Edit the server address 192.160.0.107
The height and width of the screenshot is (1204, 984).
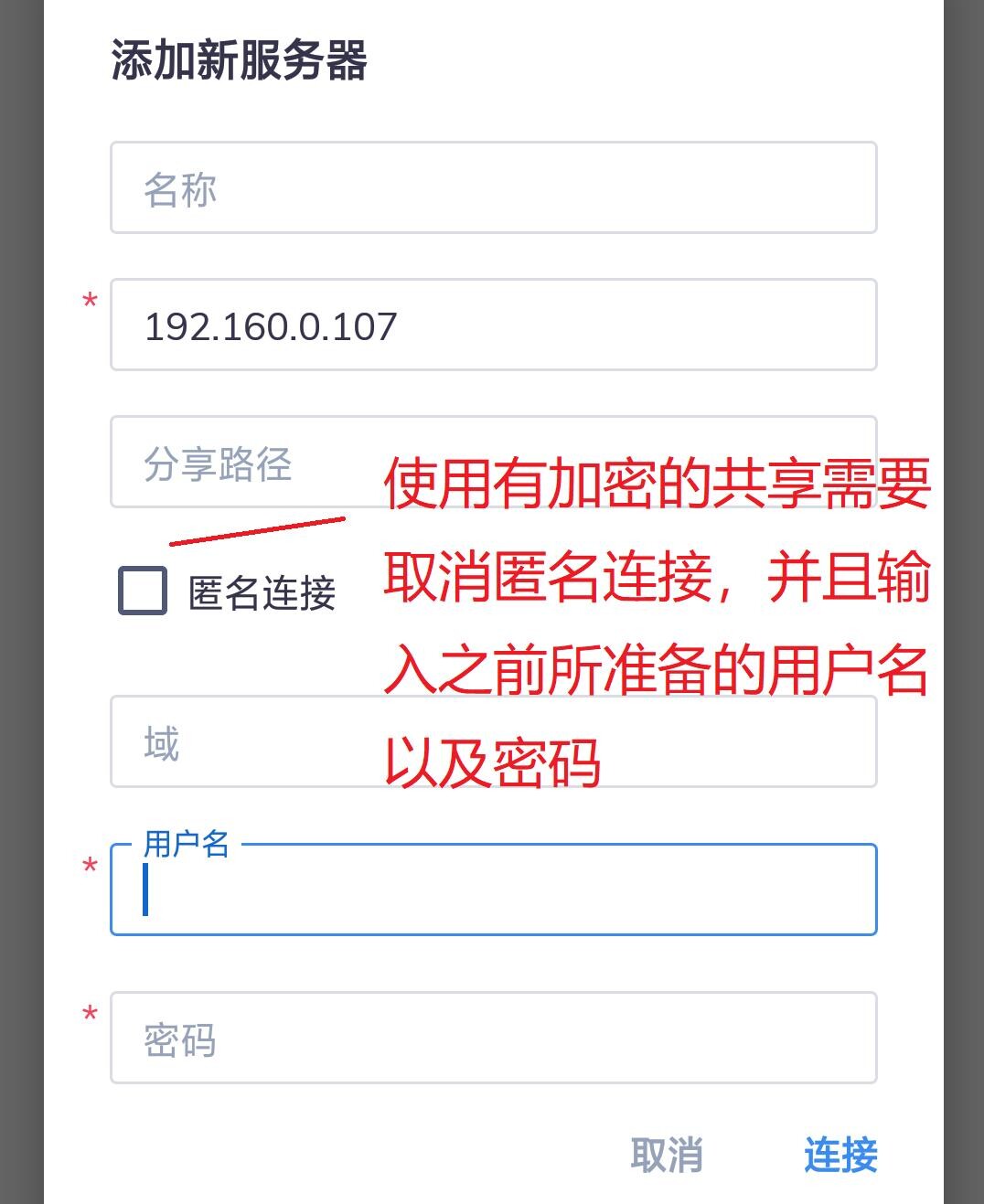pyautogui.click(x=493, y=325)
